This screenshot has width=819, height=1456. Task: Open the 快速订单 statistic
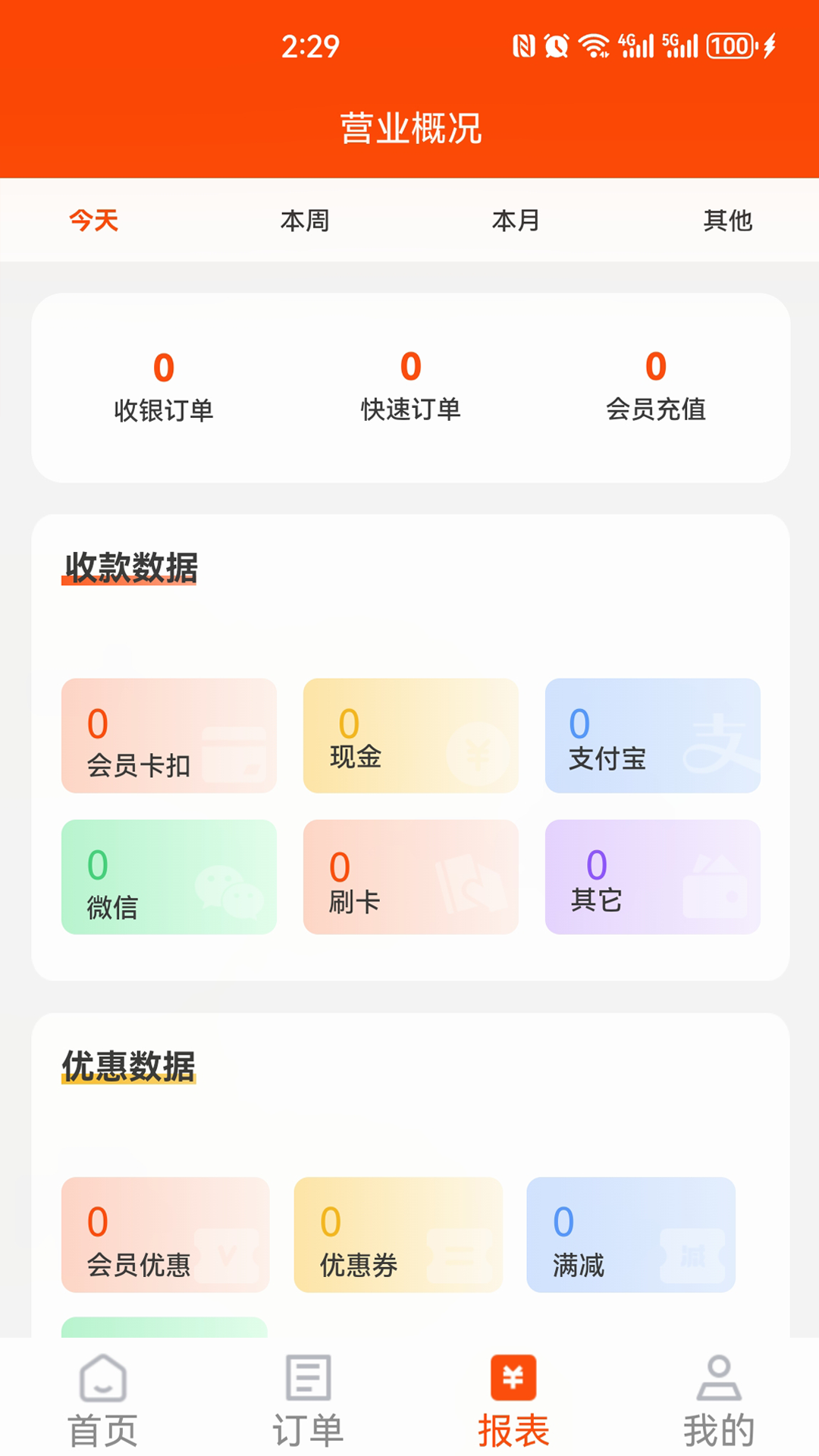(409, 387)
